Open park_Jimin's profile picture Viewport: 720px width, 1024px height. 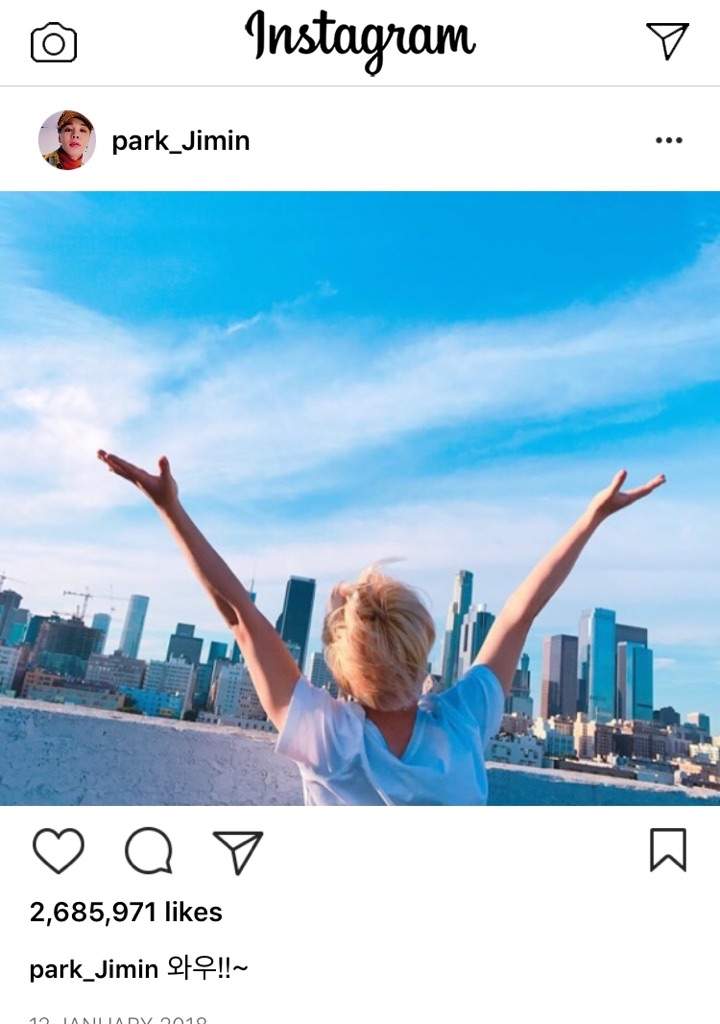67,140
